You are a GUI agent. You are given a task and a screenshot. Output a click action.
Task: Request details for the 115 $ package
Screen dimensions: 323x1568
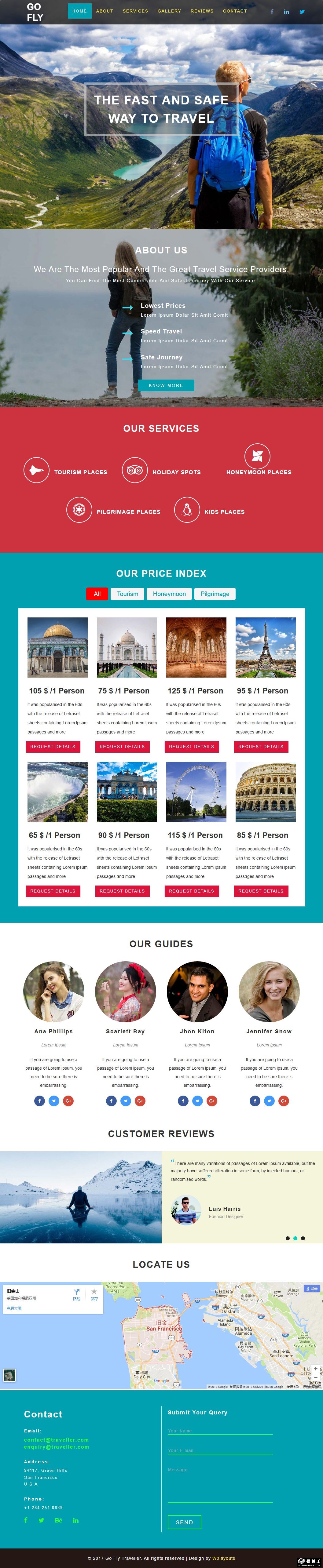tap(191, 890)
